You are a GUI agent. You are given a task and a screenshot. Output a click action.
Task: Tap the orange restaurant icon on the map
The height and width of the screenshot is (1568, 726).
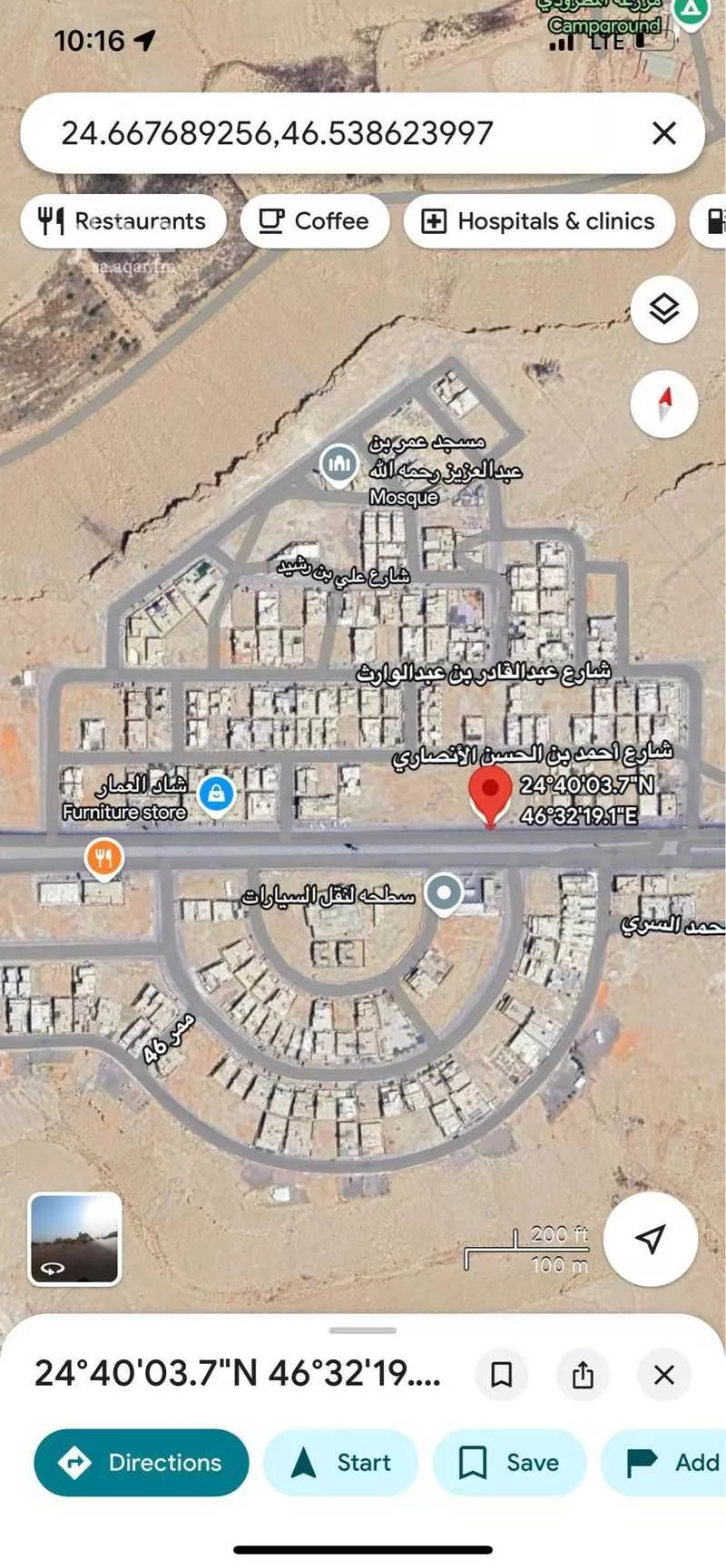click(x=103, y=856)
